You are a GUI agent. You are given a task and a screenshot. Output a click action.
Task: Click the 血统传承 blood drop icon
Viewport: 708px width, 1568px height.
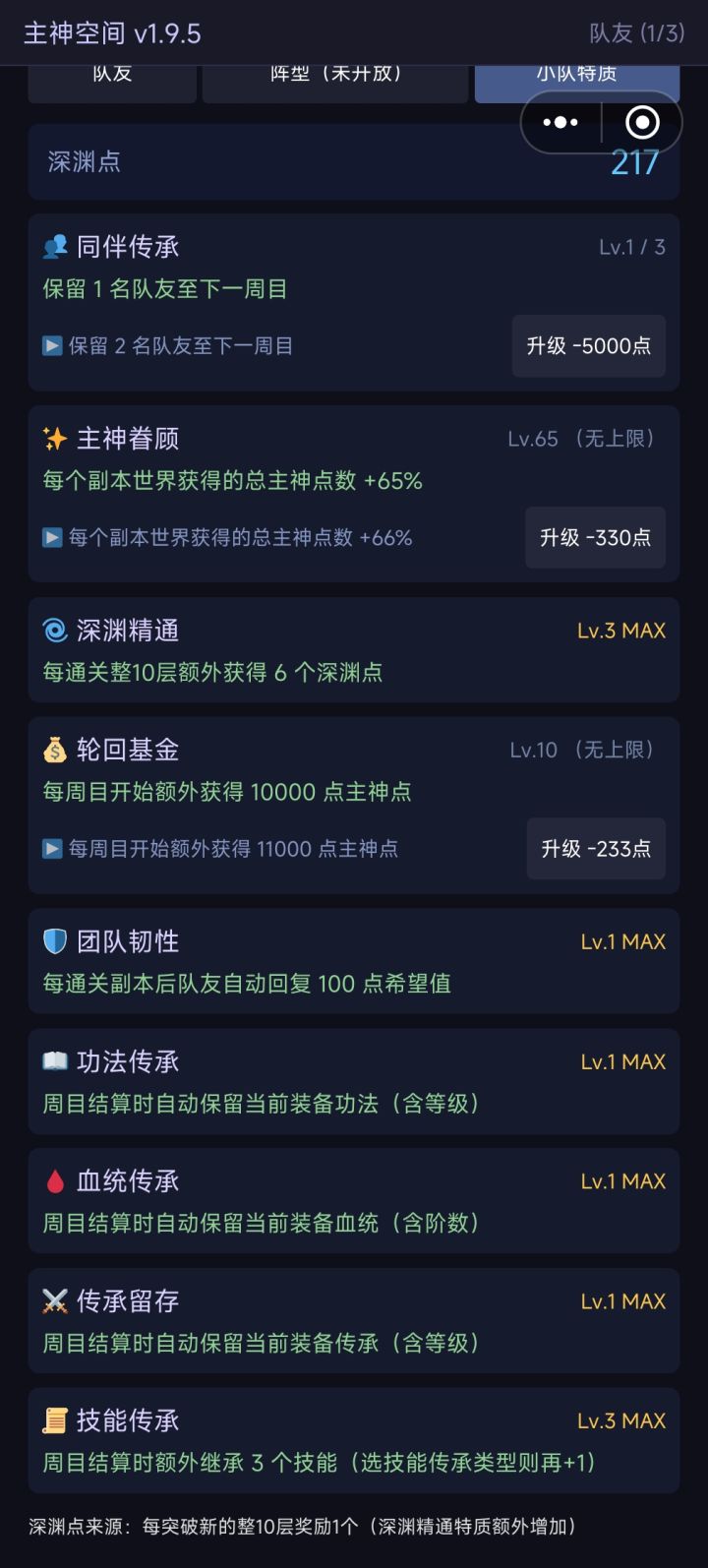pos(56,1180)
